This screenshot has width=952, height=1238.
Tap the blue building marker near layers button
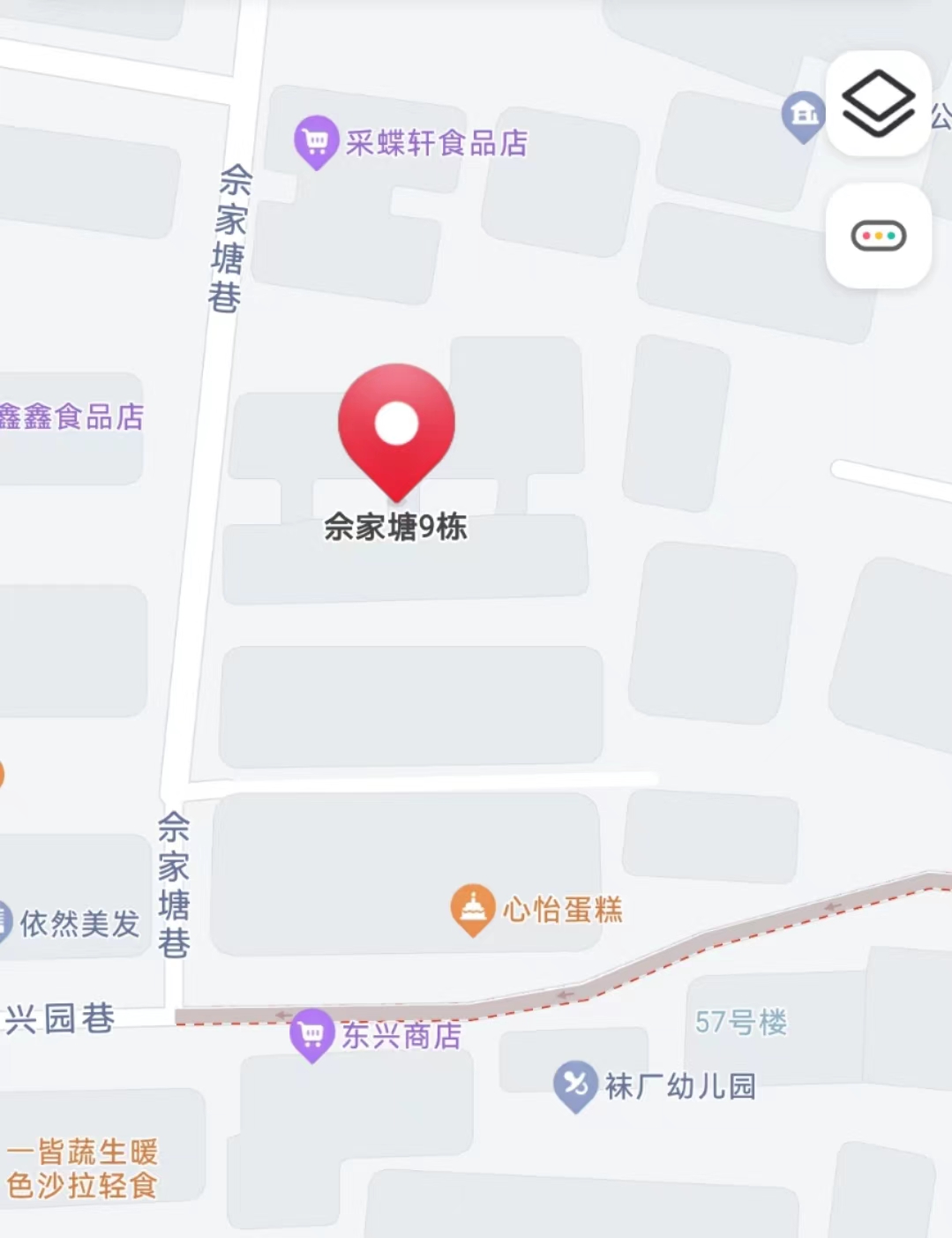tap(803, 115)
